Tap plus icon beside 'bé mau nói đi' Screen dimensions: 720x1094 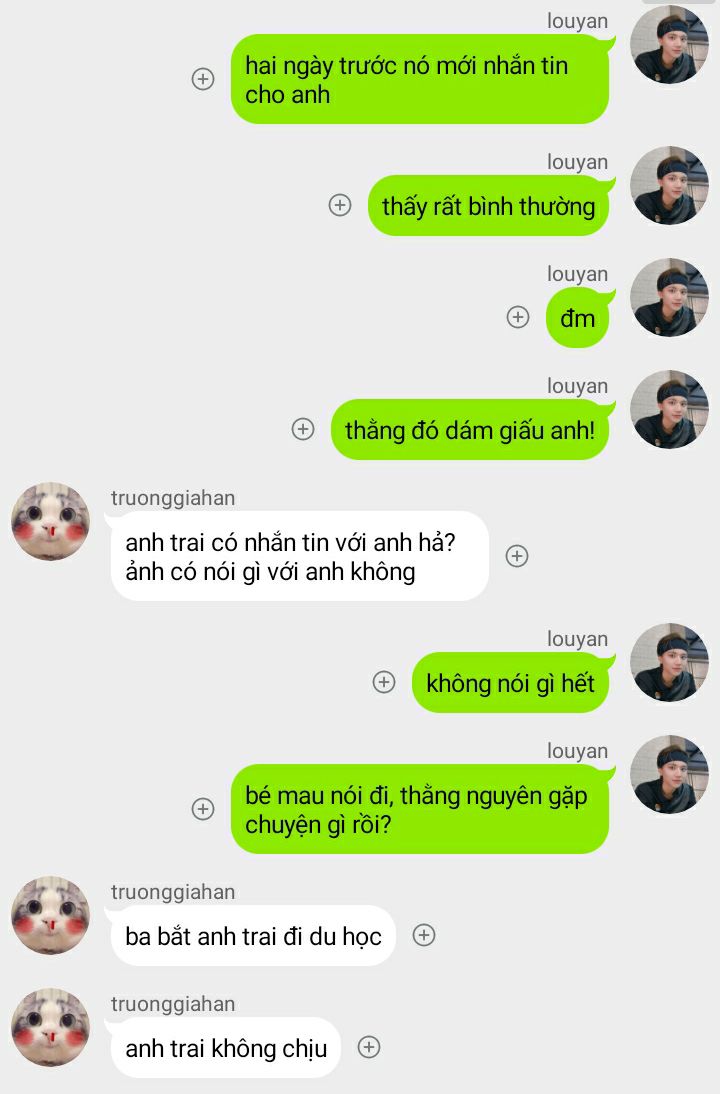(203, 809)
